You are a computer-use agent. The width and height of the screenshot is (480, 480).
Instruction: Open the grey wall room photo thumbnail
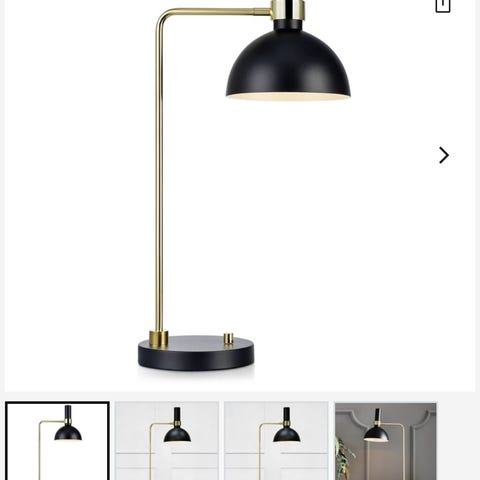(x=386, y=441)
